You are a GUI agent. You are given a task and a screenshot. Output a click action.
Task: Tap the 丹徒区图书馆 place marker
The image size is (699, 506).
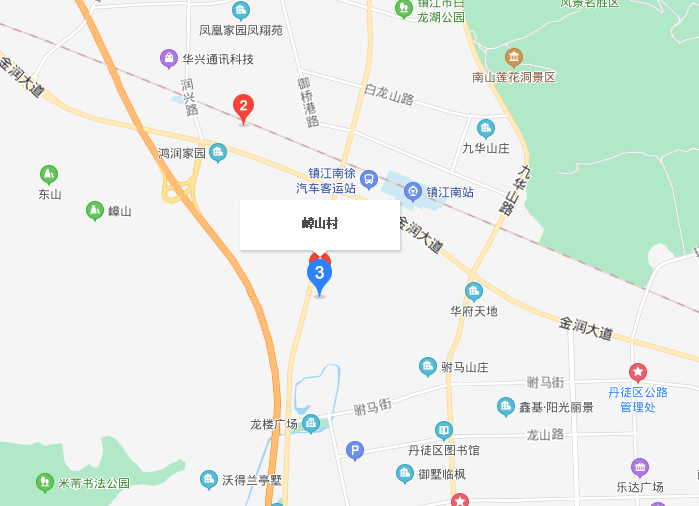pyautogui.click(x=444, y=429)
